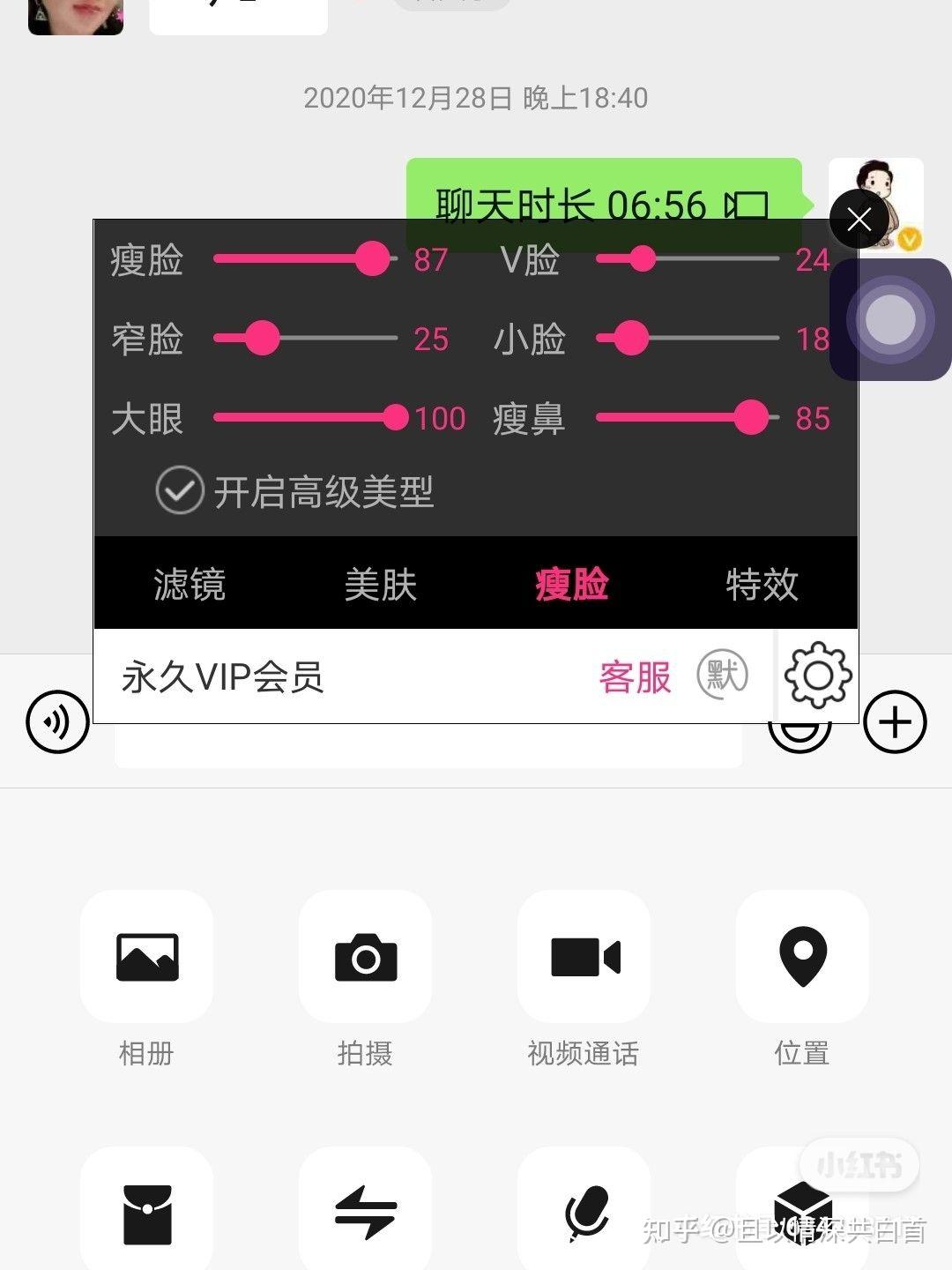Open 客服 customer service

(x=635, y=677)
